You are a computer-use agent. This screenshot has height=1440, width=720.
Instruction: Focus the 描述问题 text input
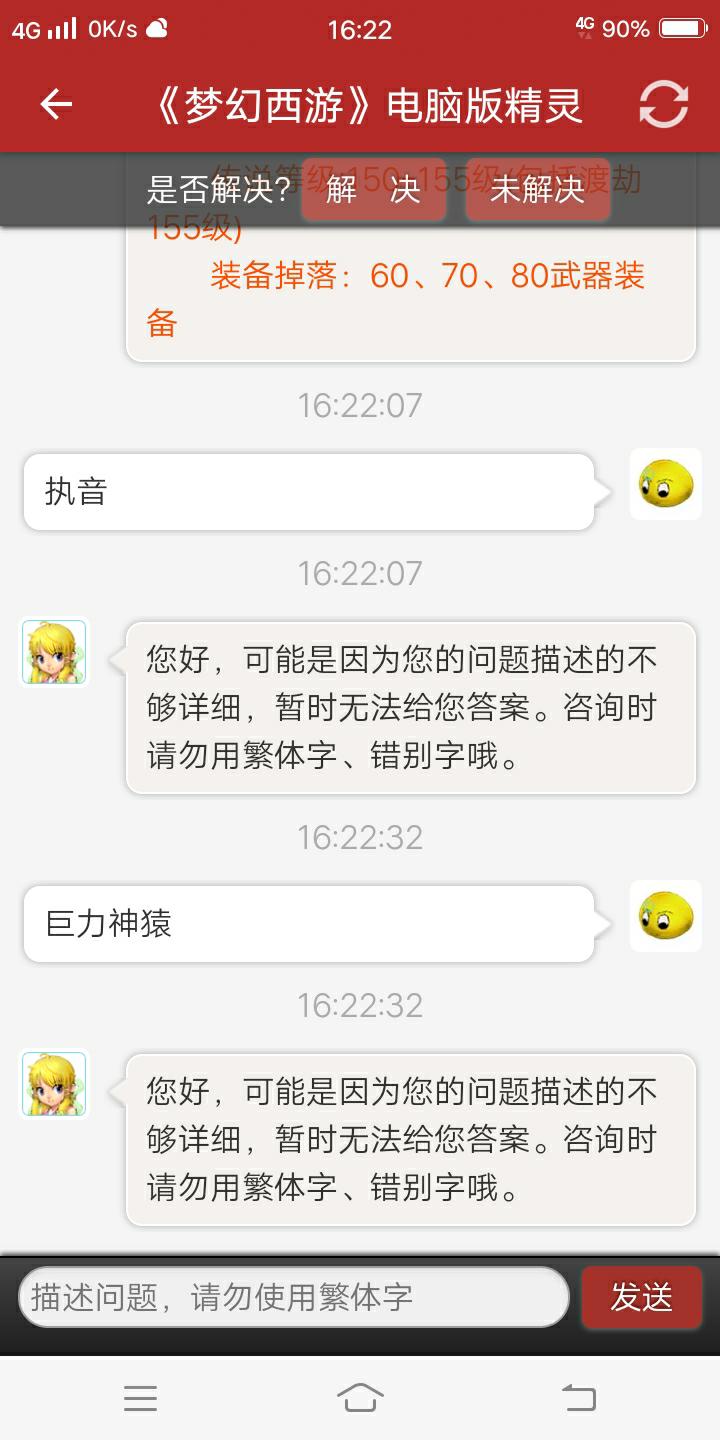(293, 1297)
